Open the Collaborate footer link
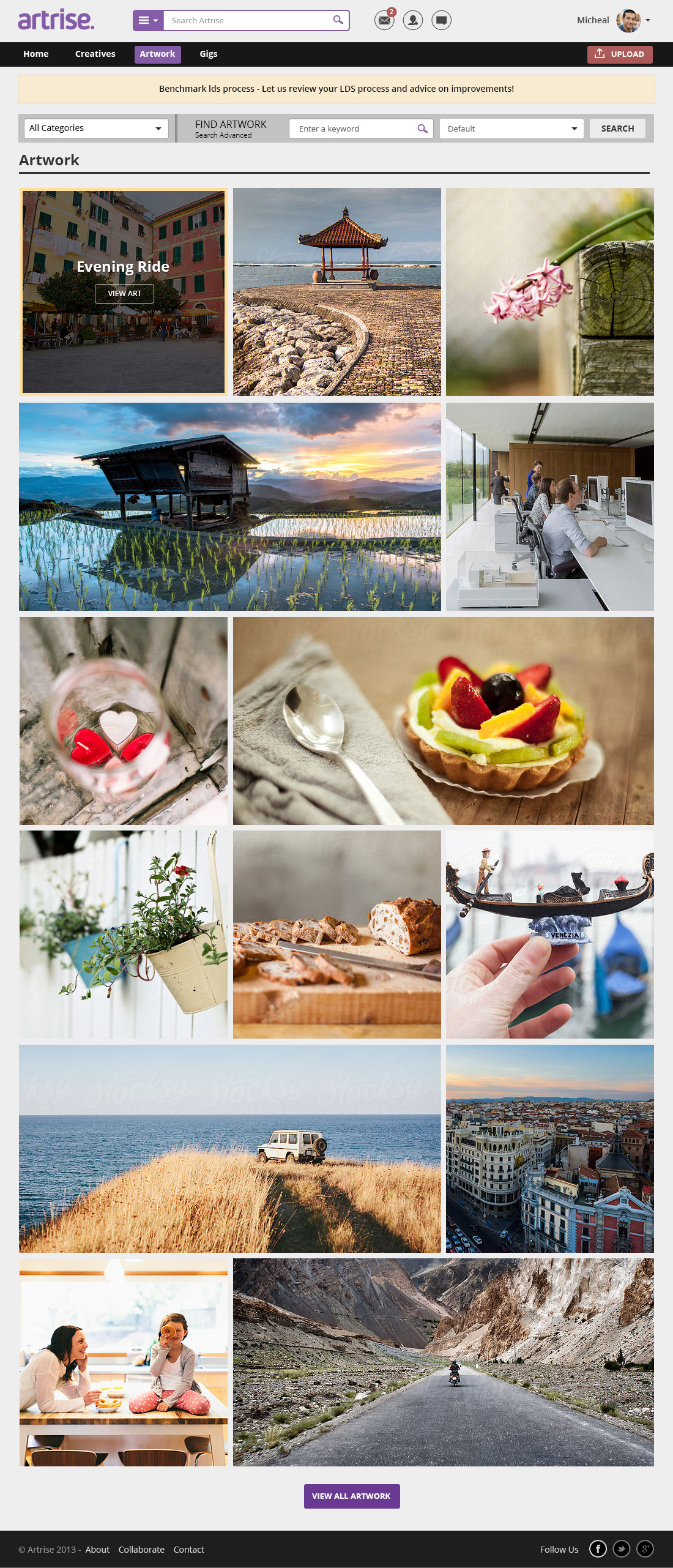The width and height of the screenshot is (673, 1568). (141, 1549)
